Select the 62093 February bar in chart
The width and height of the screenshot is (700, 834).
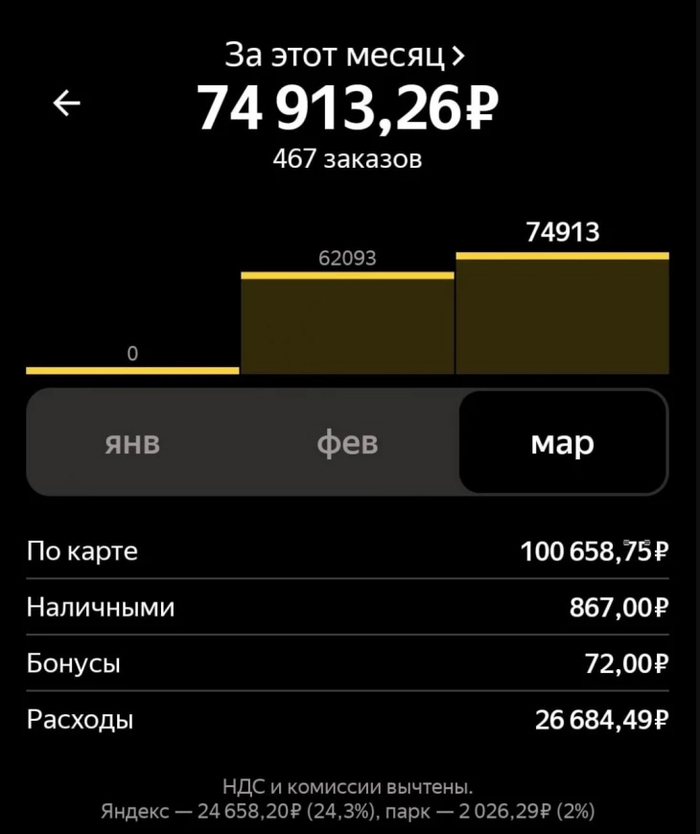347,323
